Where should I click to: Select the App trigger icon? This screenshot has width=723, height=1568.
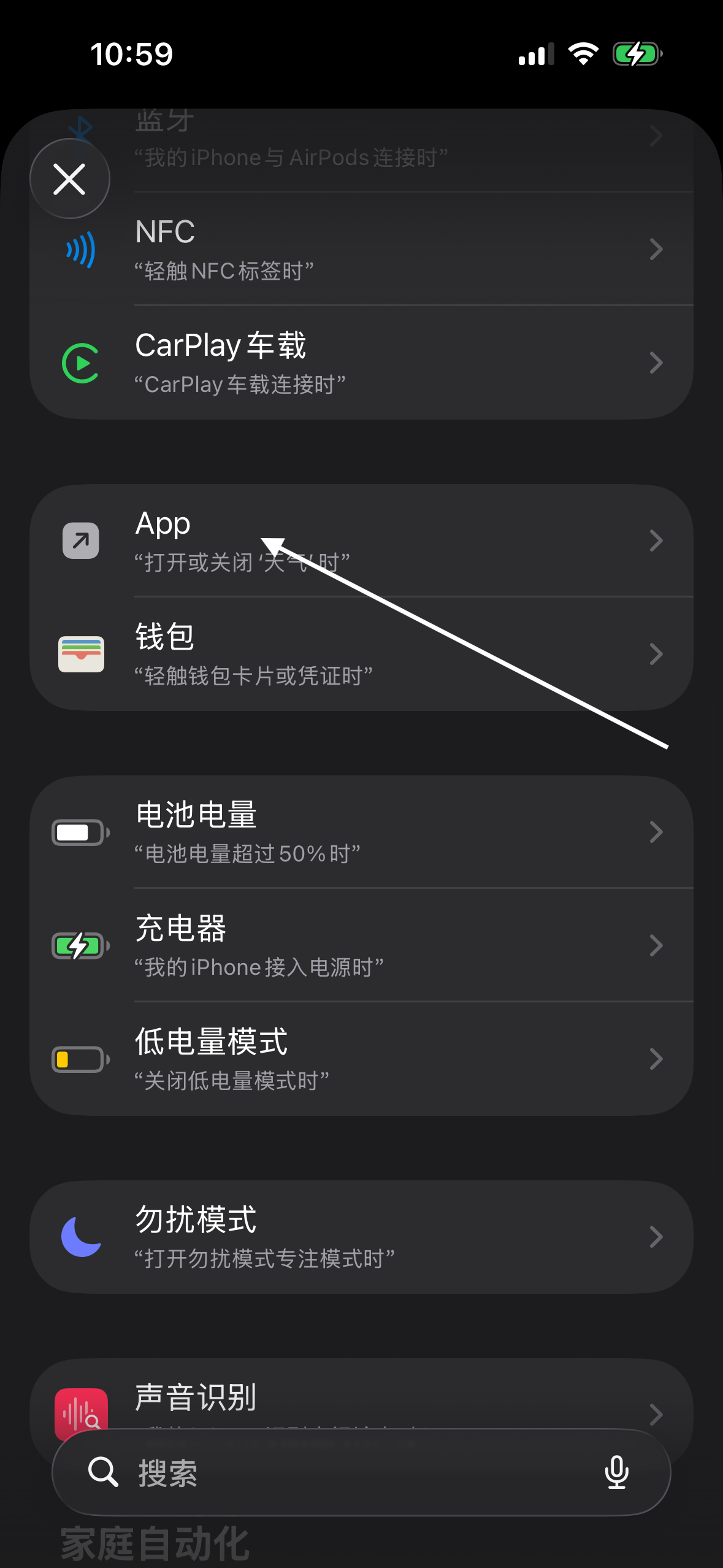pos(80,540)
